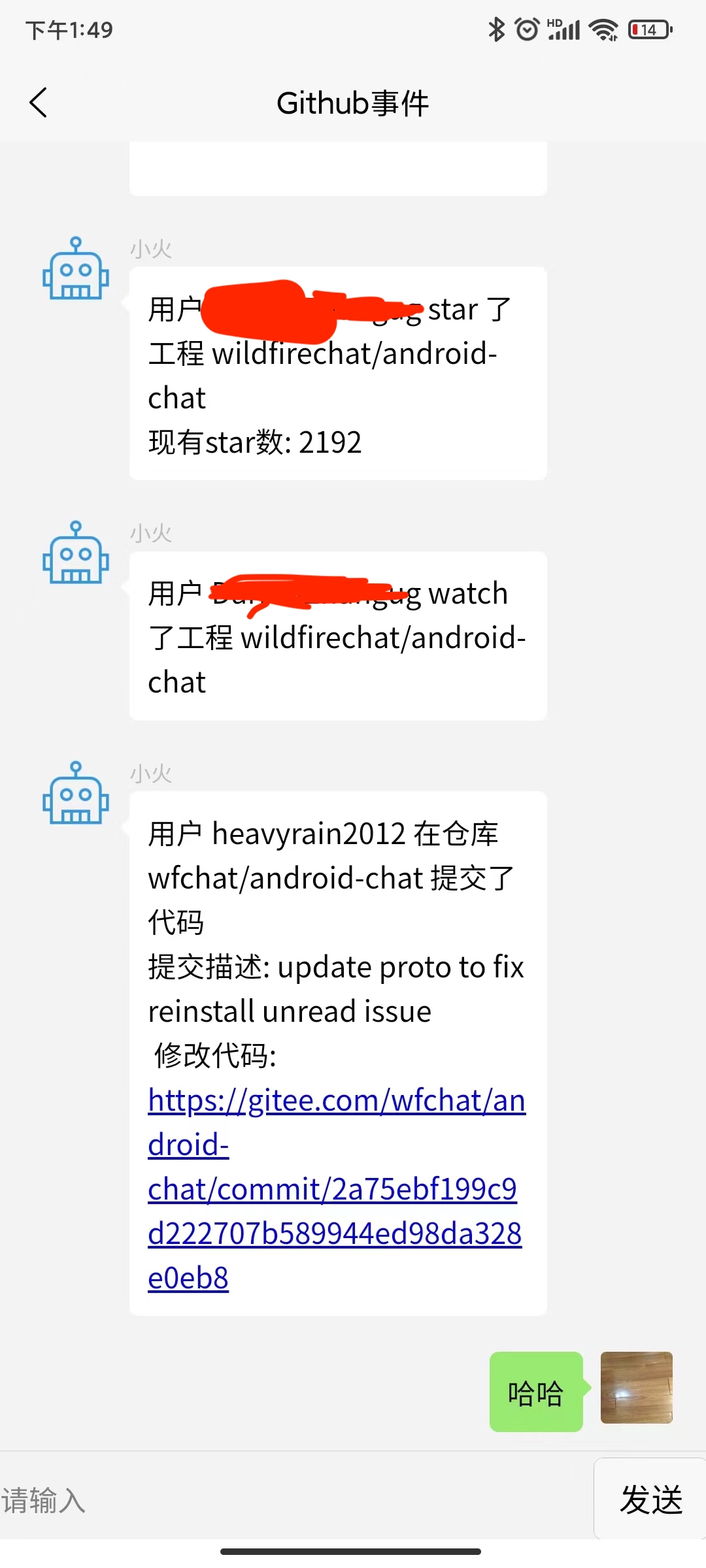This screenshot has width=706, height=1568.
Task: Focus the 请输入 message input field
Action: pyautogui.click(x=294, y=1499)
